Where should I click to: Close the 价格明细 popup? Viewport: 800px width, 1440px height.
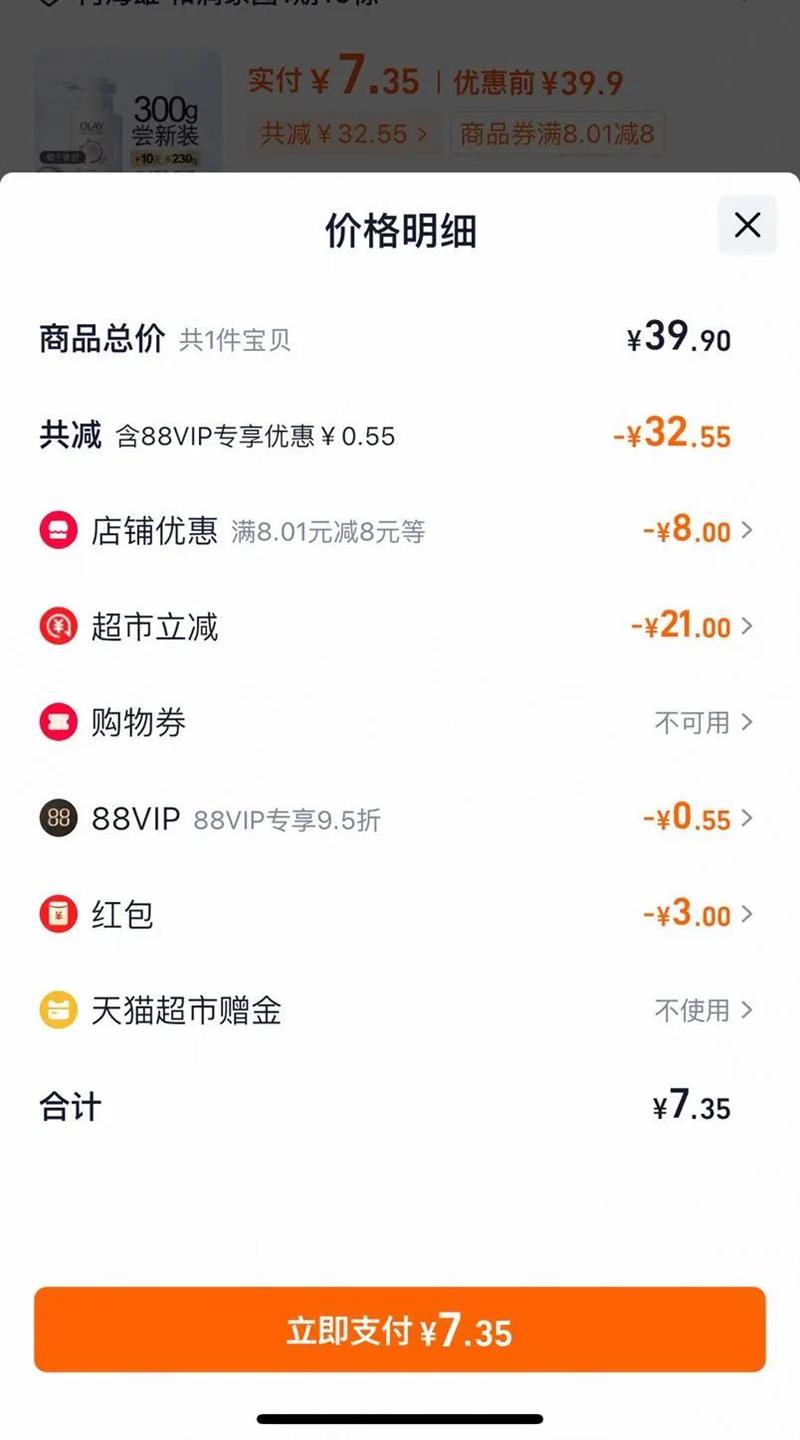tap(747, 225)
